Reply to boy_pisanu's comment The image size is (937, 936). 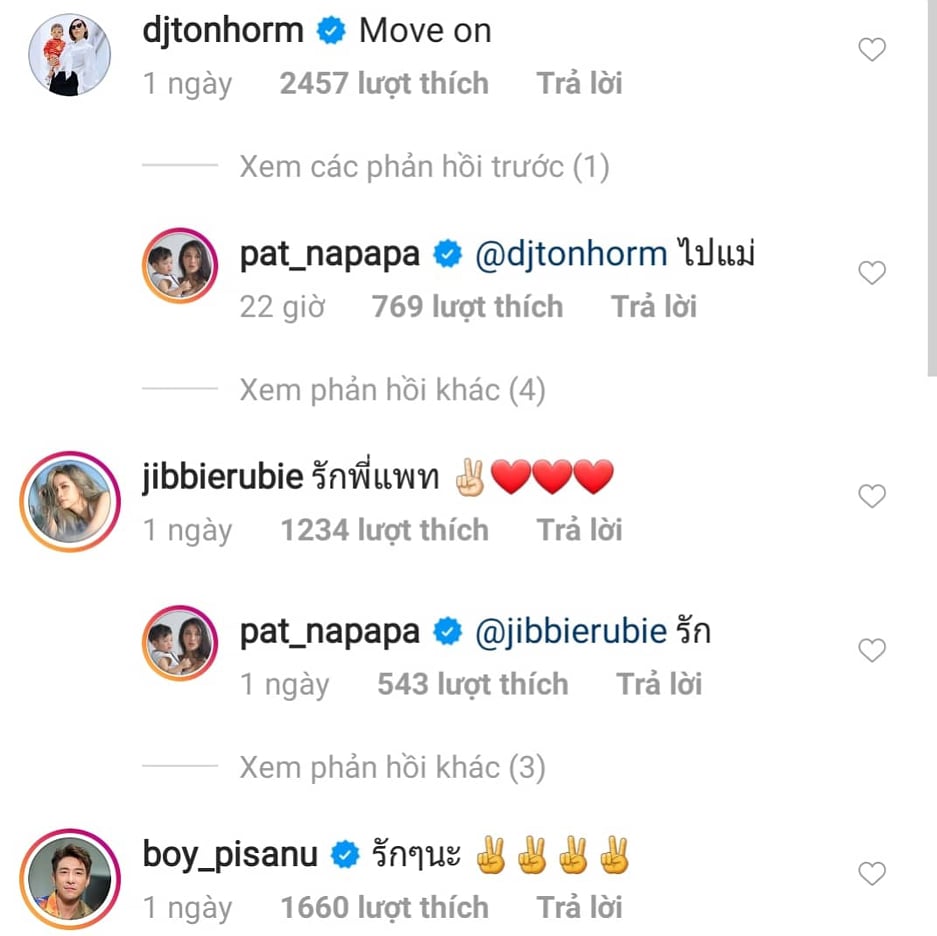click(x=579, y=907)
